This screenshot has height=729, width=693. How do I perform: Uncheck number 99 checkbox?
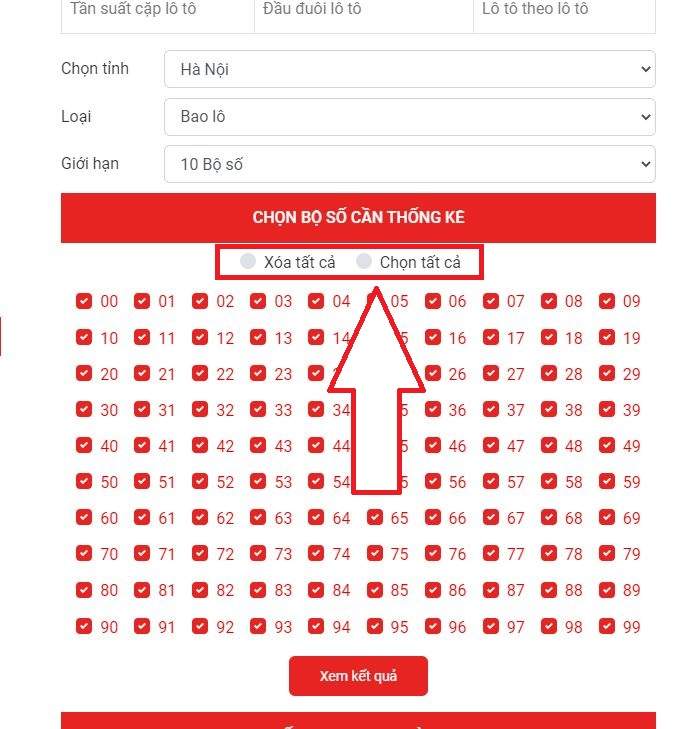[607, 627]
